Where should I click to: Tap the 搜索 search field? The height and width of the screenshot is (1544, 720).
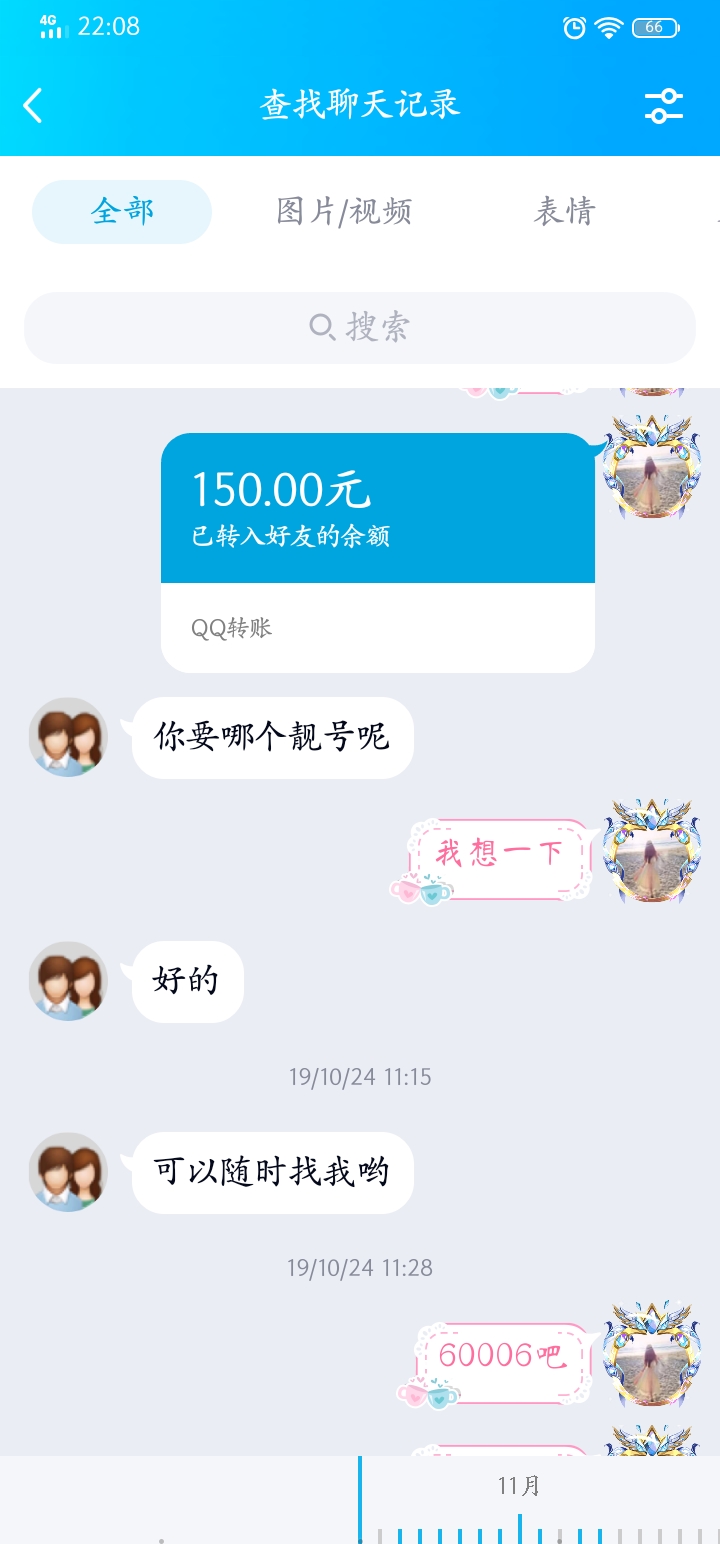tap(360, 328)
